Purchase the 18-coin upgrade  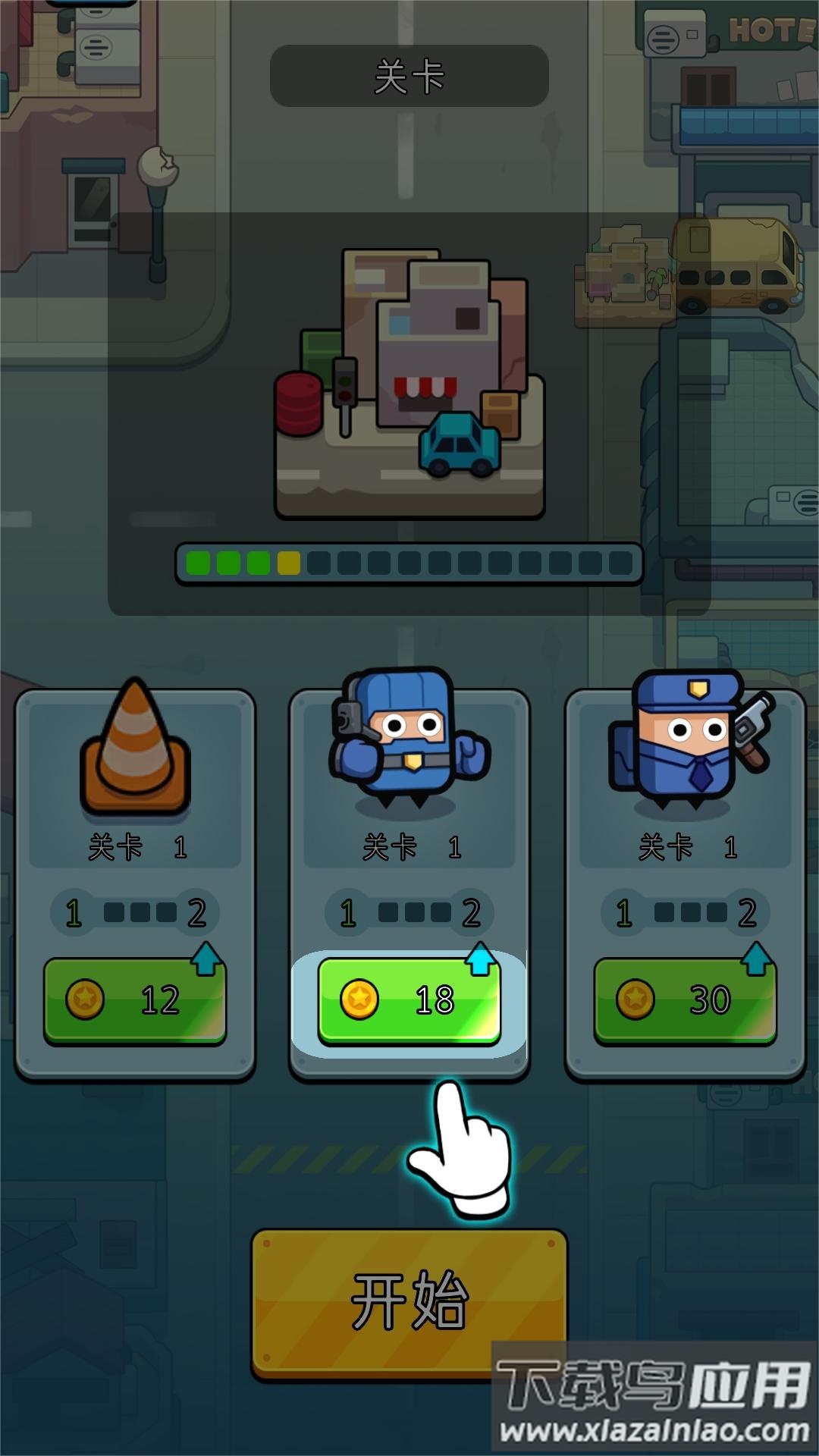(x=409, y=1001)
